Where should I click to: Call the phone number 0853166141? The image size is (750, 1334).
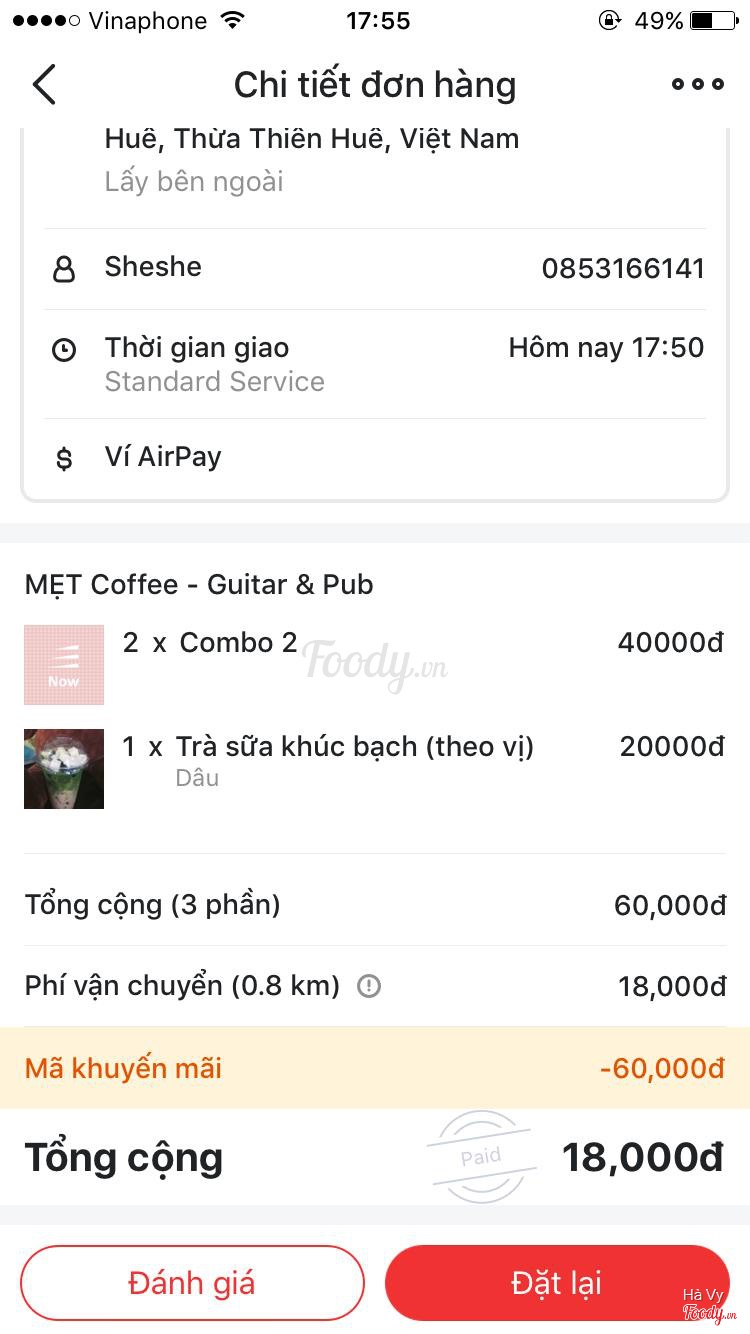623,268
